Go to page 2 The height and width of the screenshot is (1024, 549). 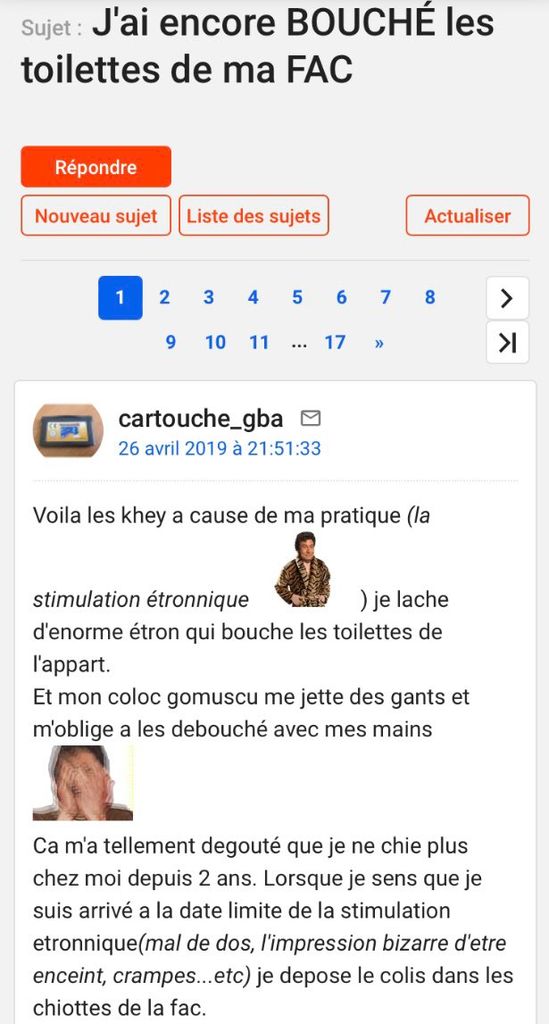coord(165,298)
